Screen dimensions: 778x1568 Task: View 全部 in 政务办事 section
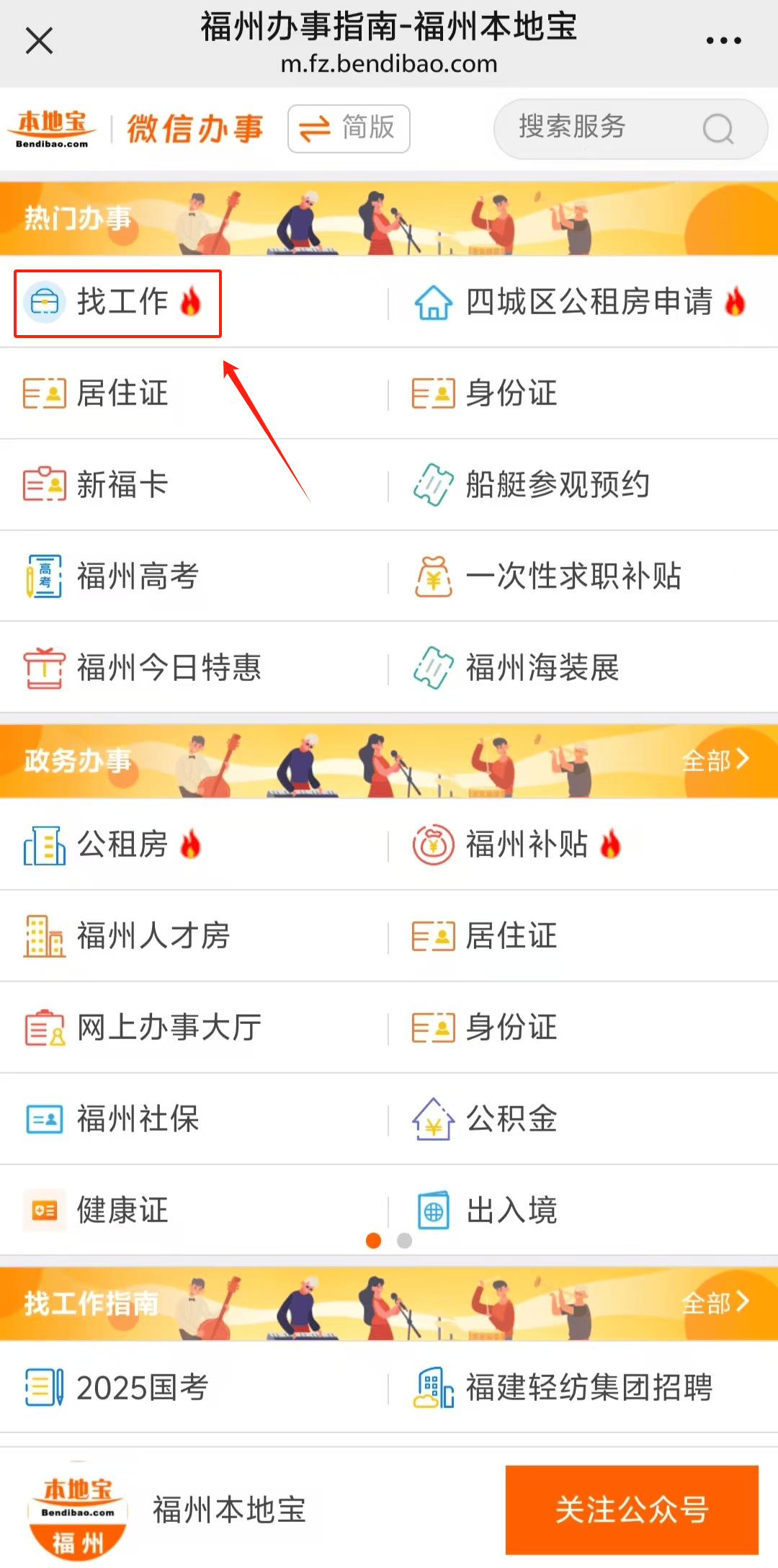[715, 759]
